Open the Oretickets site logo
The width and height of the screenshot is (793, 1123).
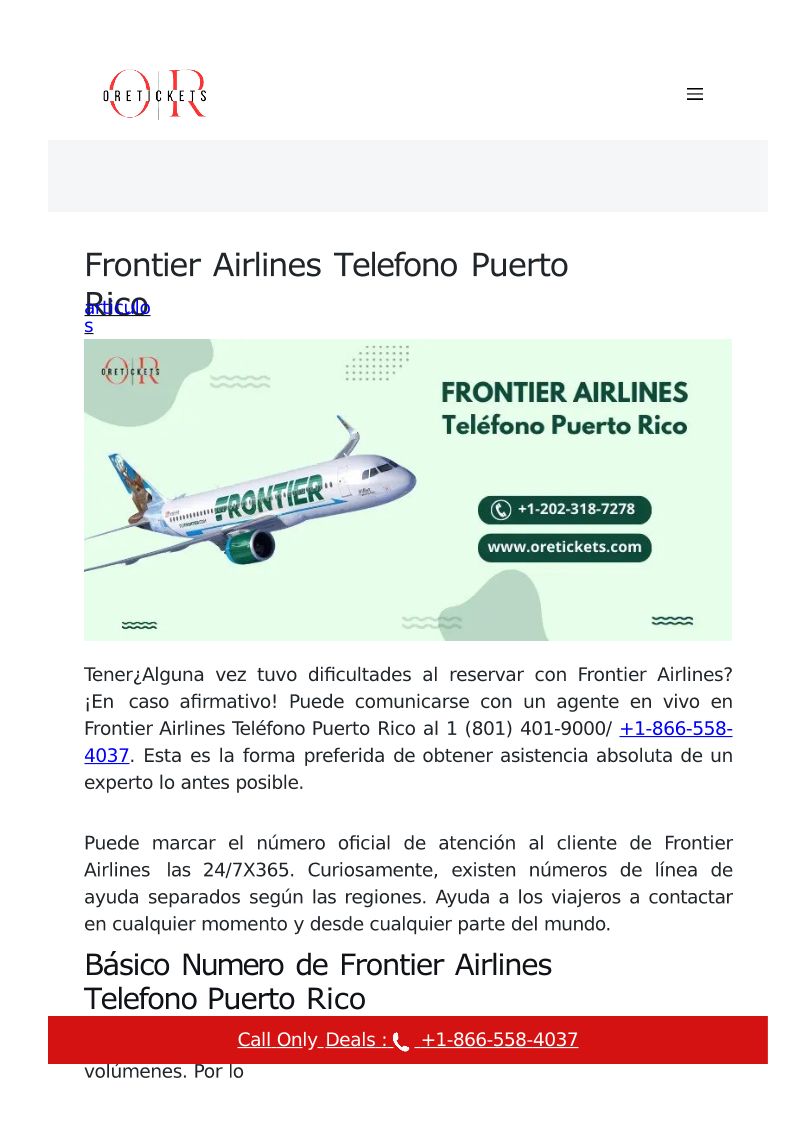coord(155,94)
